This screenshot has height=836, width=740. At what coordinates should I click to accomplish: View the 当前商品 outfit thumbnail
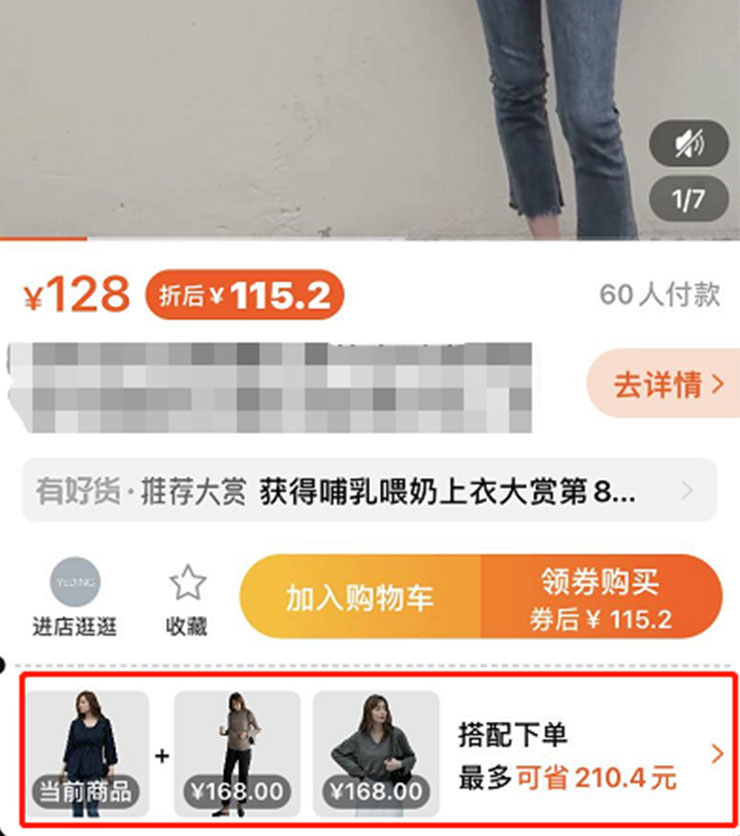(87, 750)
